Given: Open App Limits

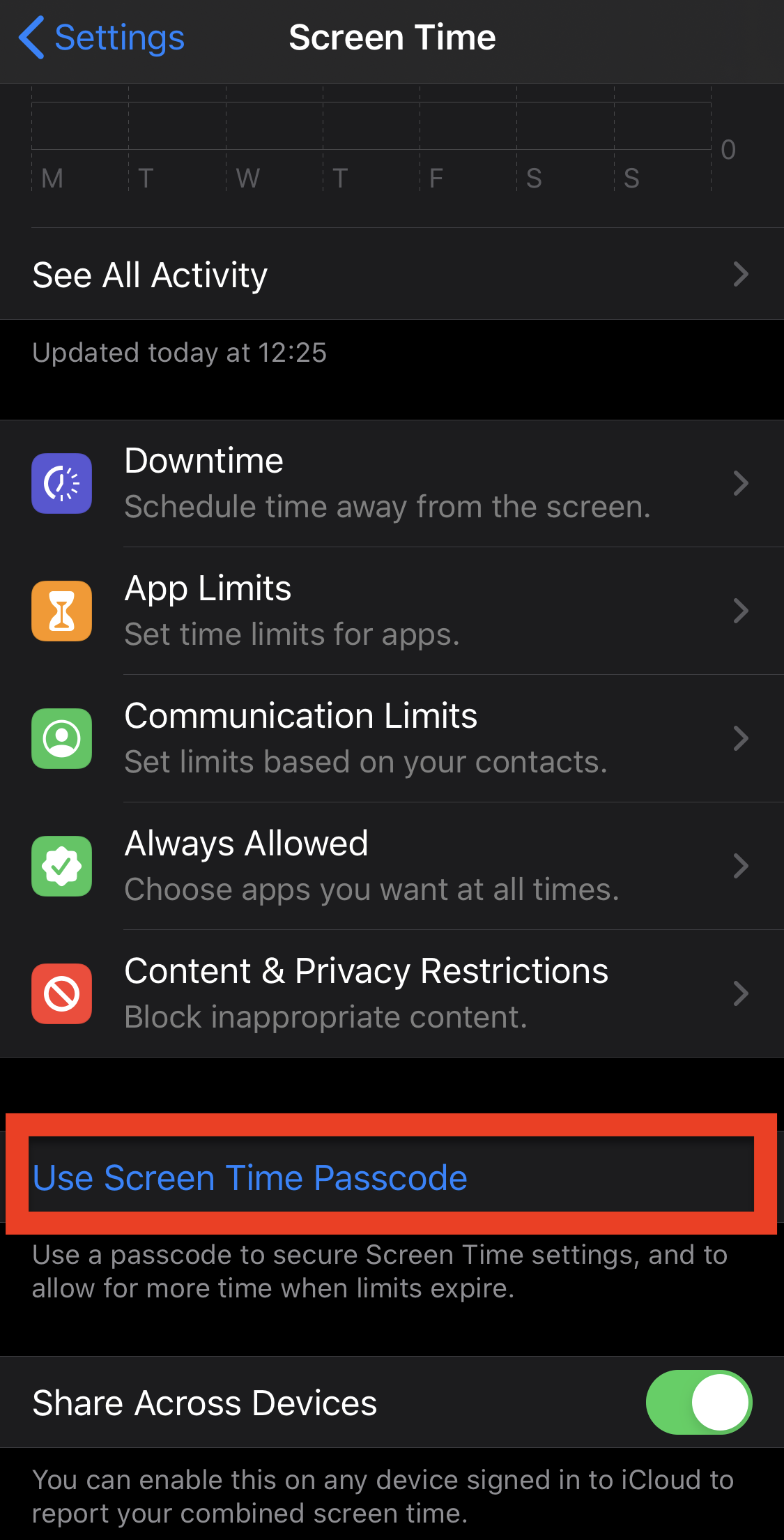Looking at the screenshot, I should tap(392, 611).
